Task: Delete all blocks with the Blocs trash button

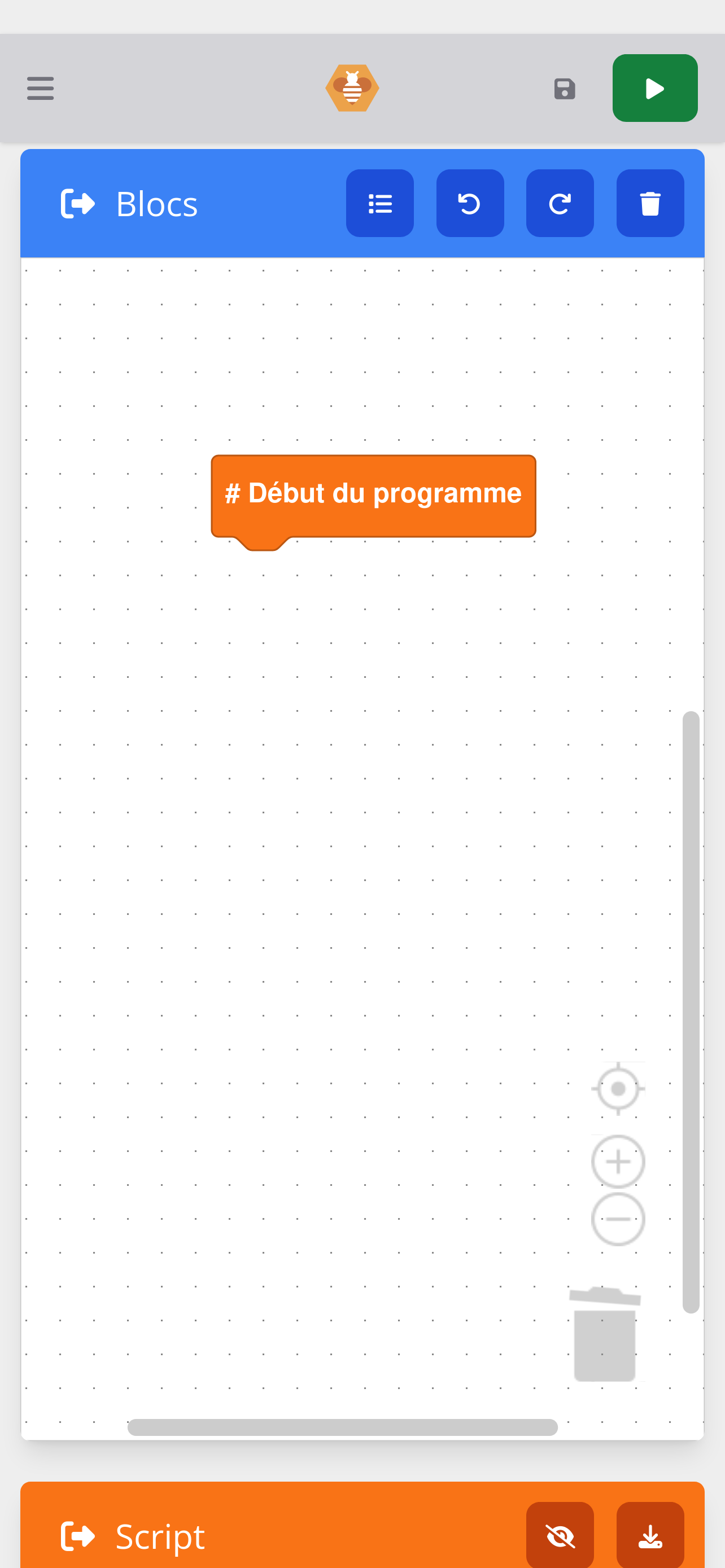Action: (649, 203)
